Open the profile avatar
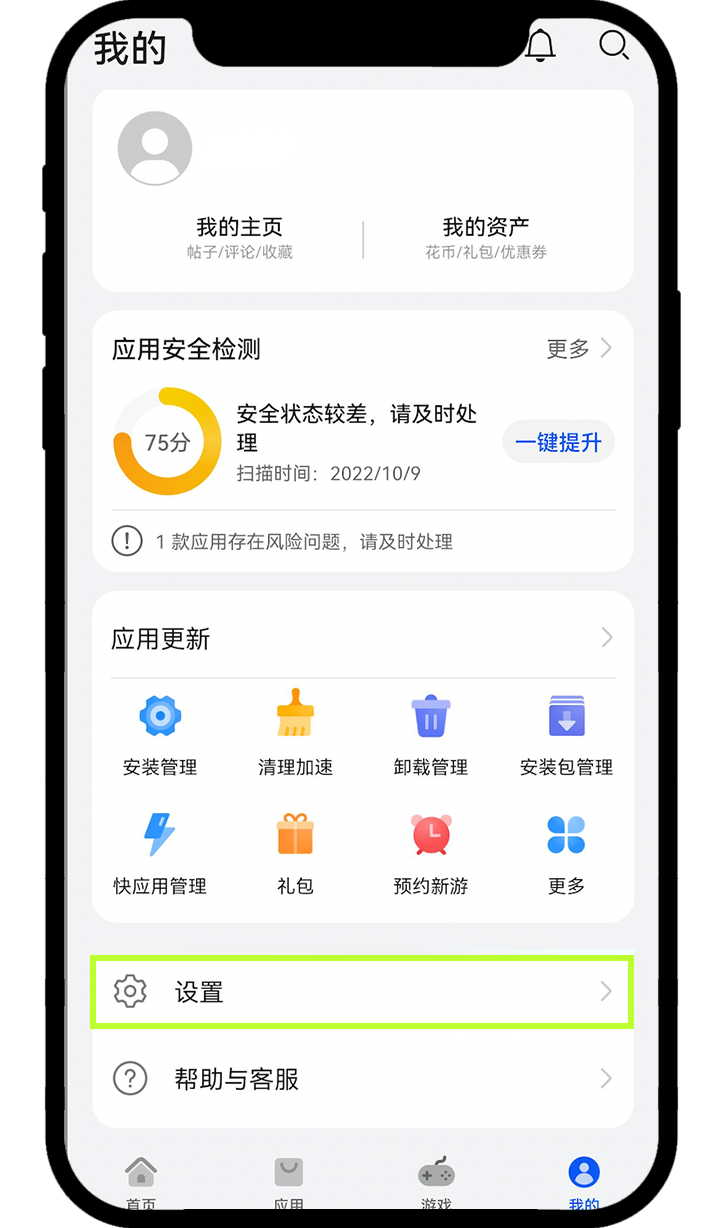 155,148
